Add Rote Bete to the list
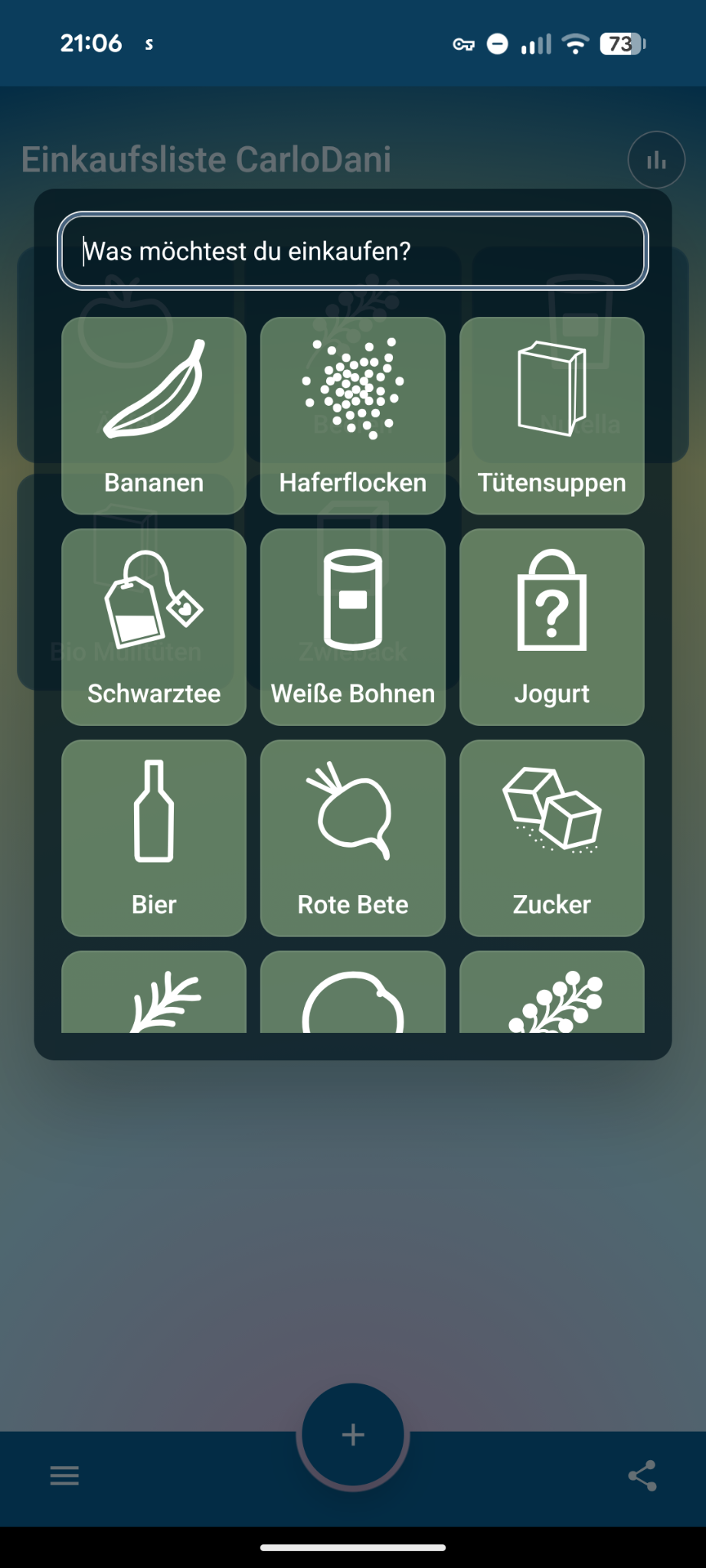Viewport: 706px width, 1568px height. (352, 837)
